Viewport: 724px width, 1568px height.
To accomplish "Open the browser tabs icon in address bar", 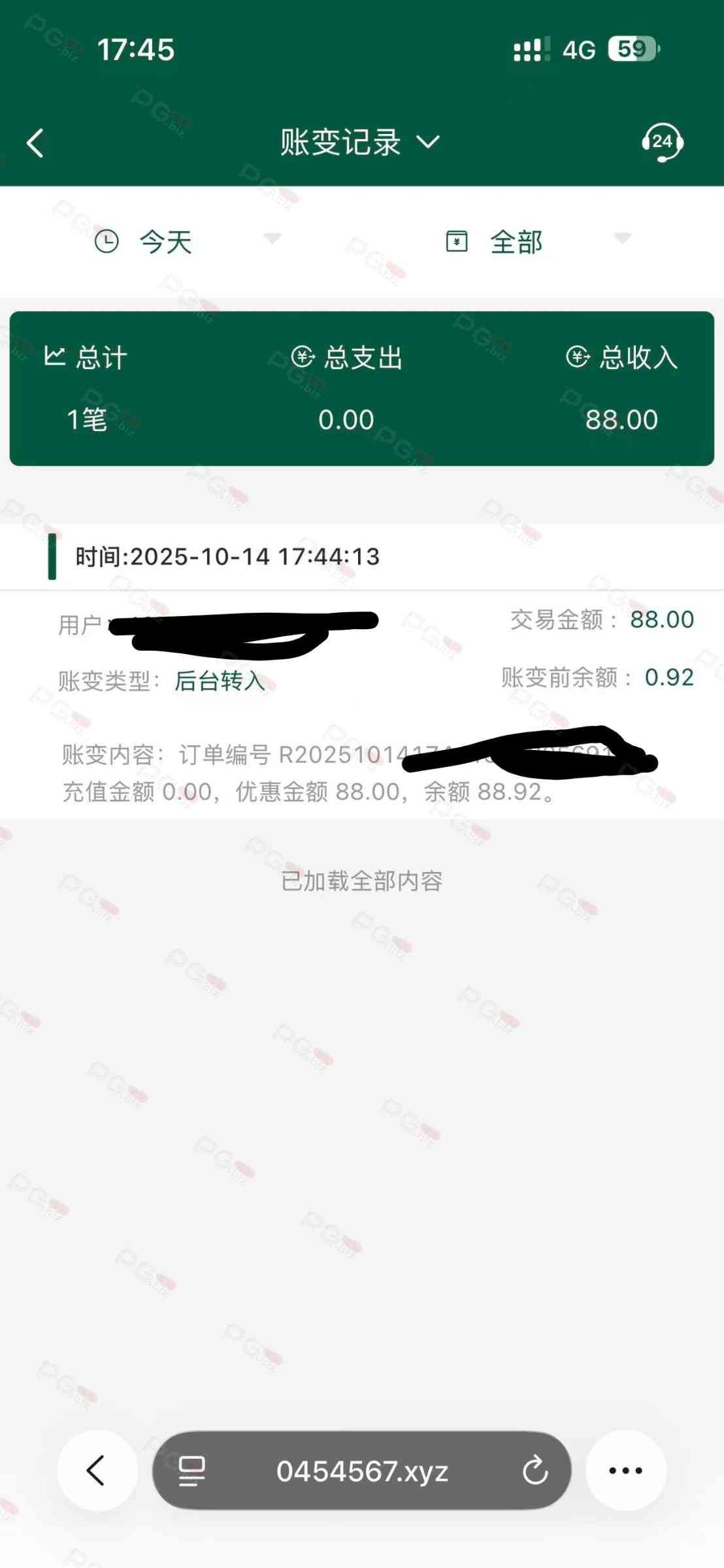I will coord(191,1471).
